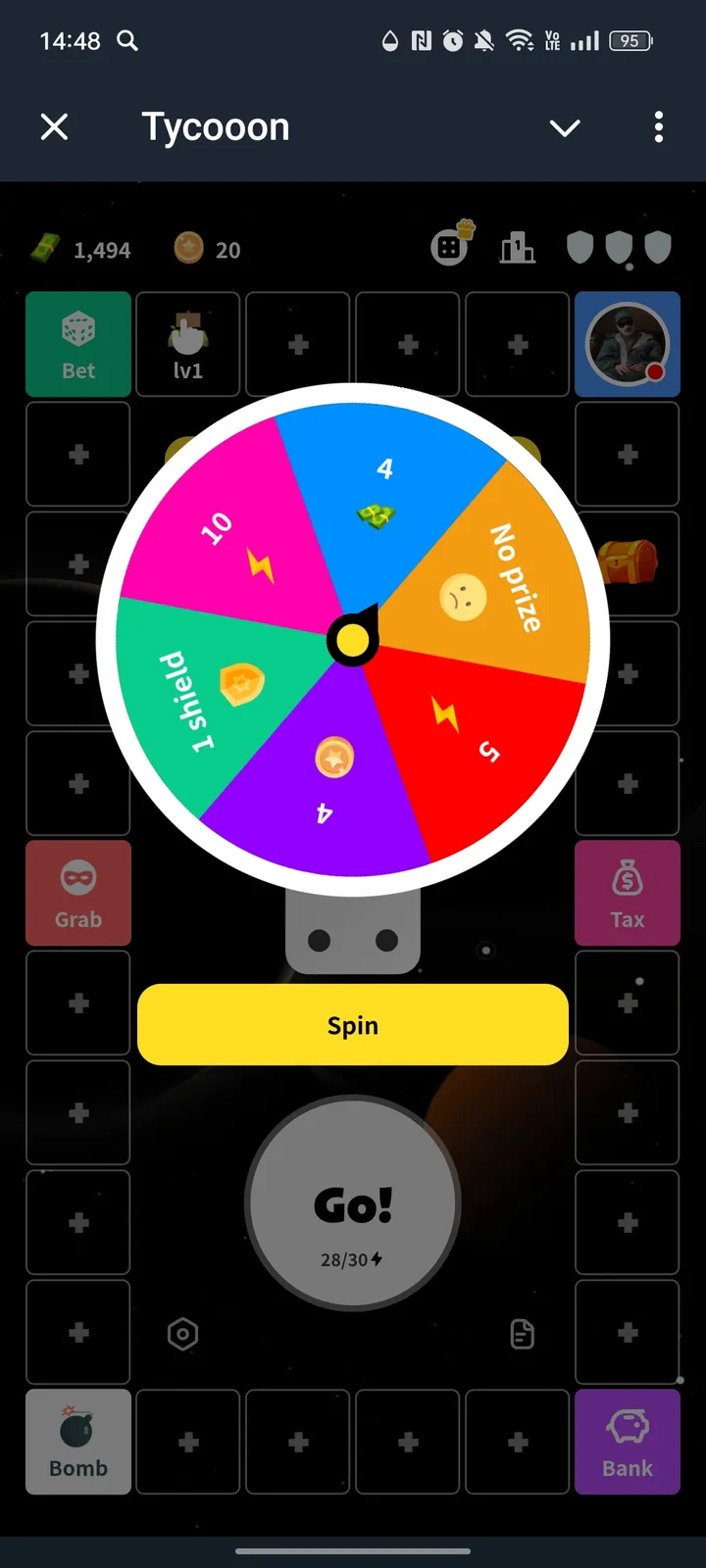Open the hexagon settings icon
Screen dimensions: 706x1568
click(182, 1334)
